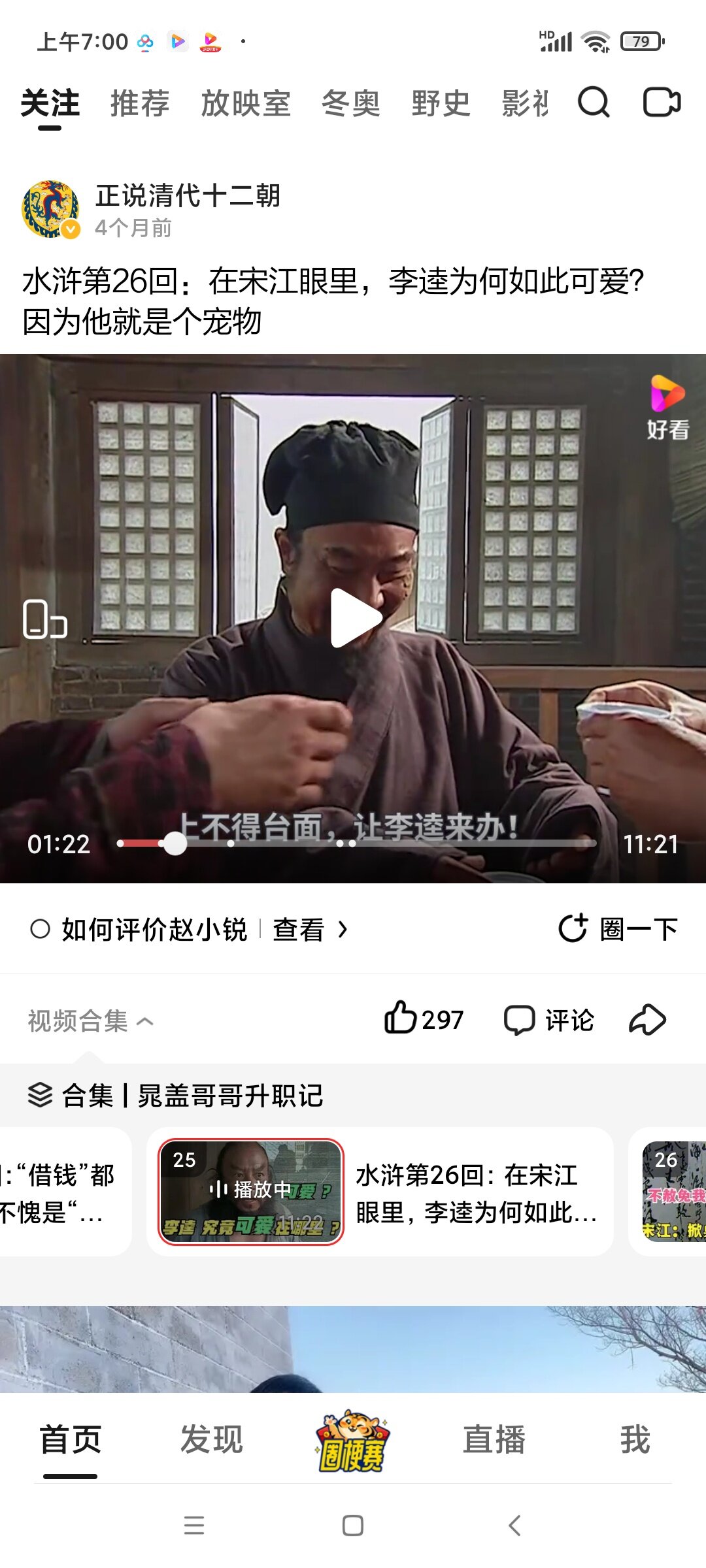The width and height of the screenshot is (706, 1568).
Task: Open the video camera icon
Action: pos(662,103)
